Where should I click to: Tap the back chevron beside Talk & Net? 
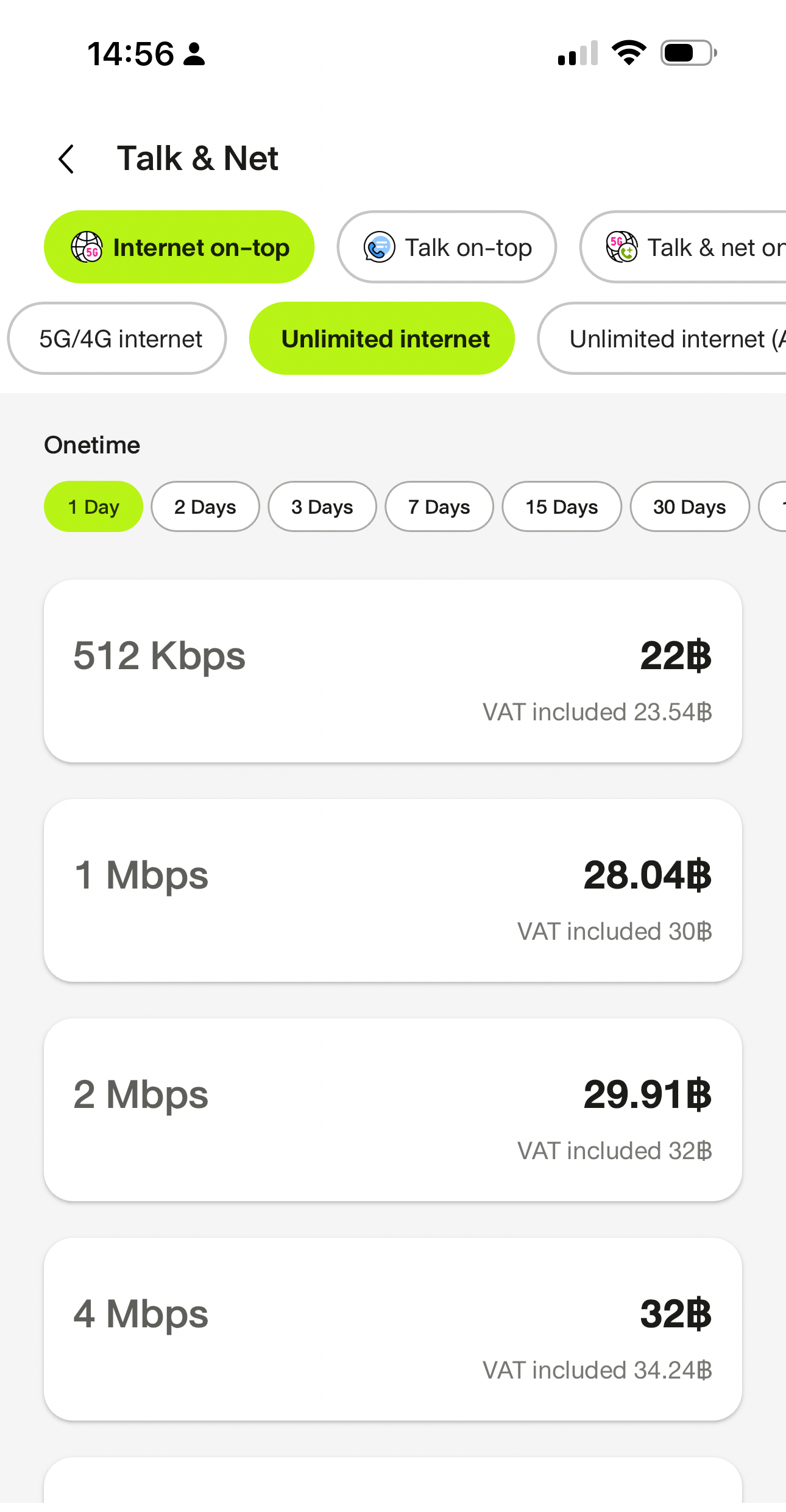[x=67, y=158]
